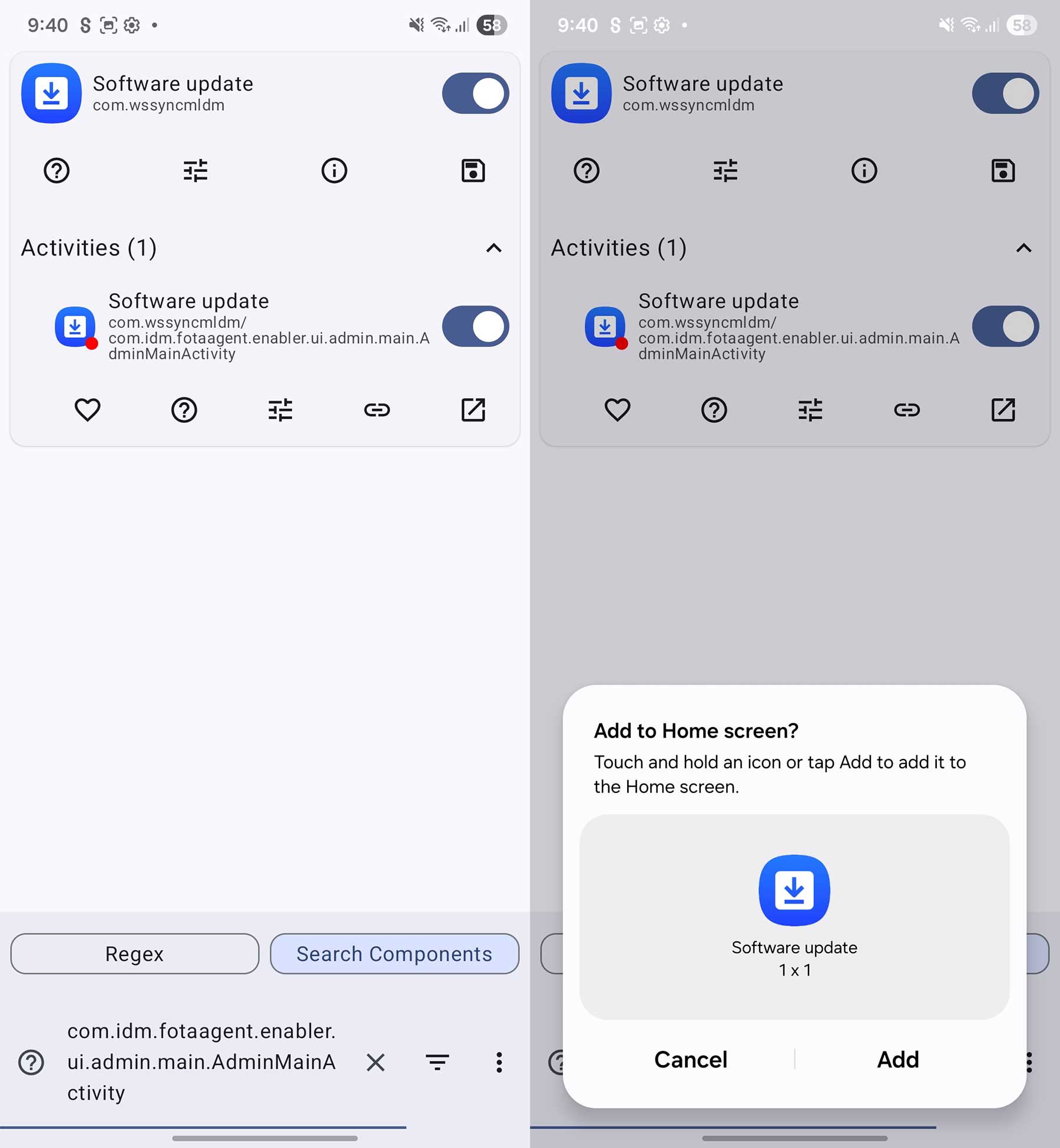Image resolution: width=1060 pixels, height=1148 pixels.
Task: Edit the com.idm.fotaagent search query field
Action: point(201,1062)
